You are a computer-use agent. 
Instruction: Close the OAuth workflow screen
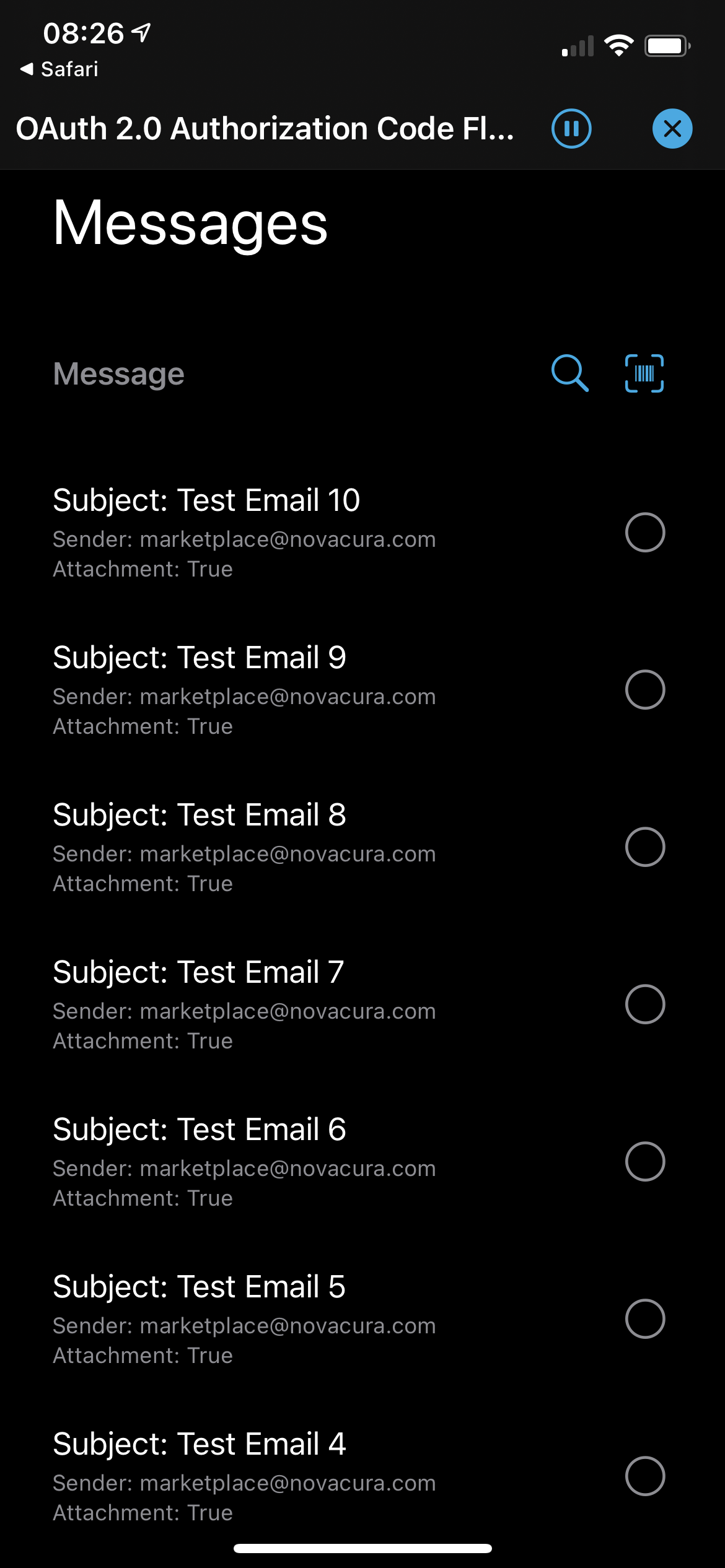point(672,129)
